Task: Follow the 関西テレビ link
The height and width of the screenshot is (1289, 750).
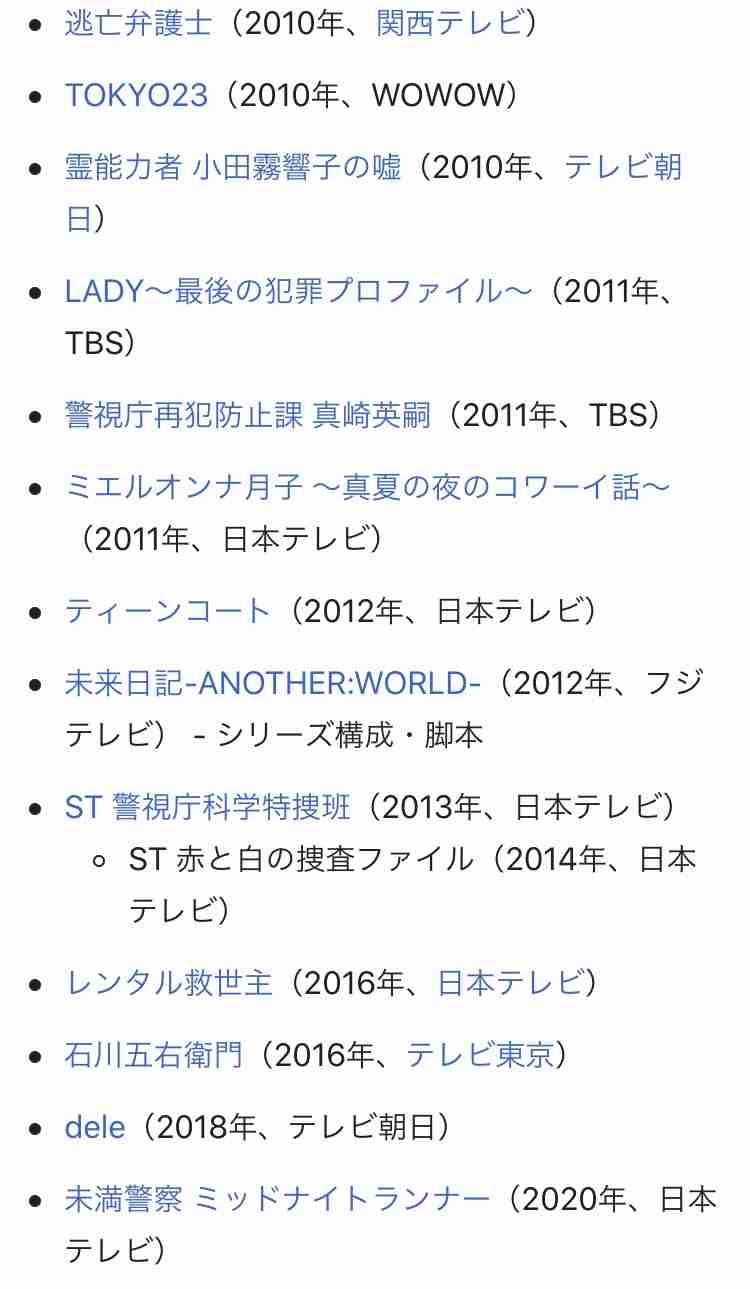Action: click(450, 23)
